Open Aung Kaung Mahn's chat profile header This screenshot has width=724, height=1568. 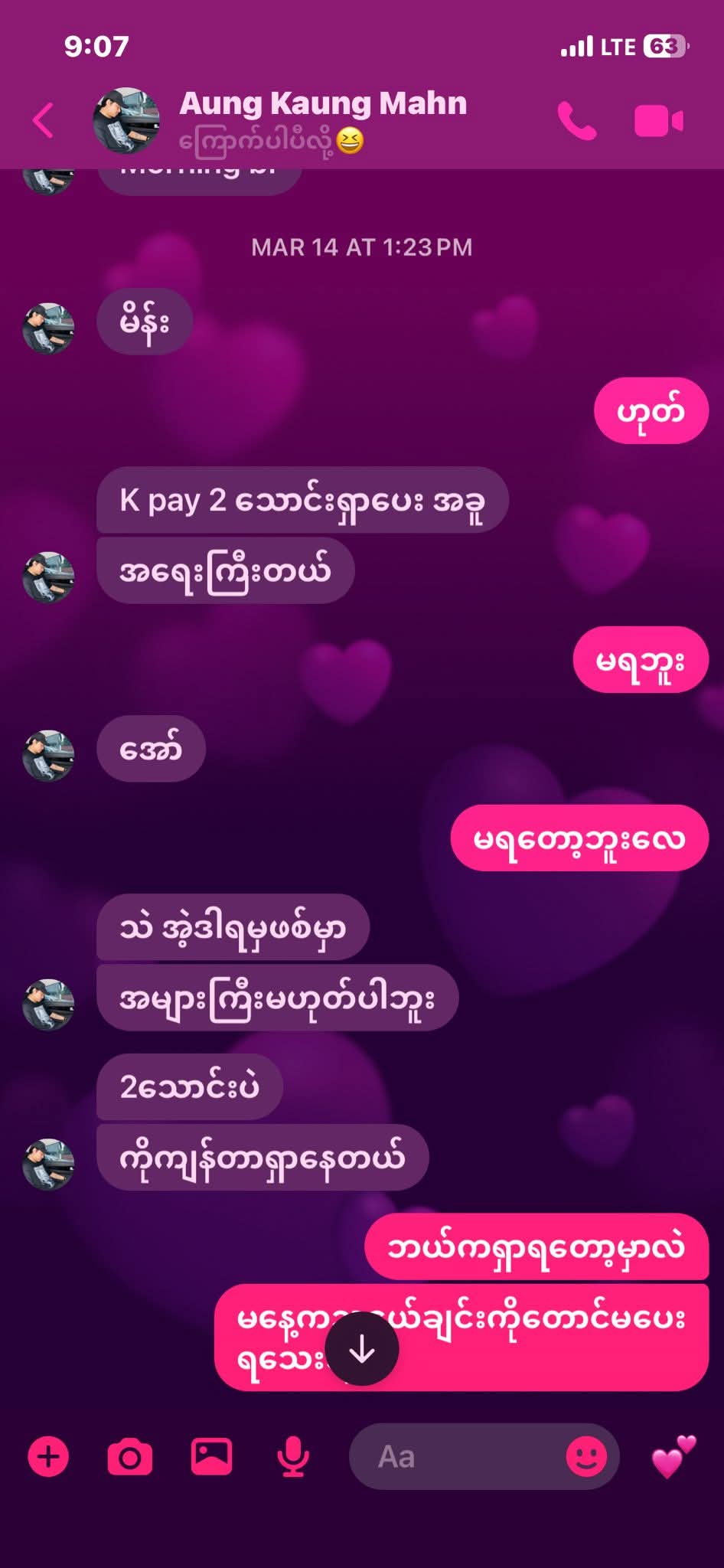coord(321,121)
